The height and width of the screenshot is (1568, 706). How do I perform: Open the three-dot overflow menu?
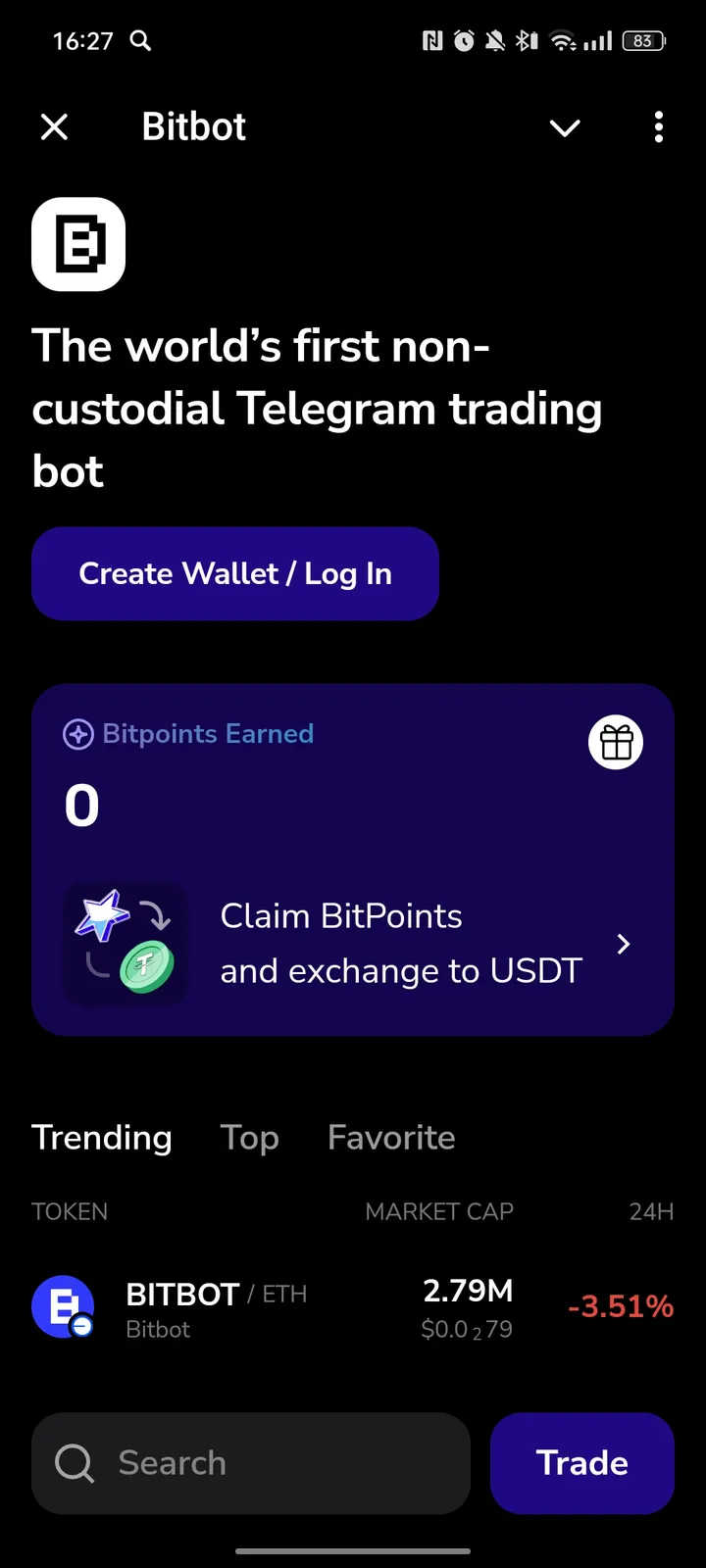point(658,127)
